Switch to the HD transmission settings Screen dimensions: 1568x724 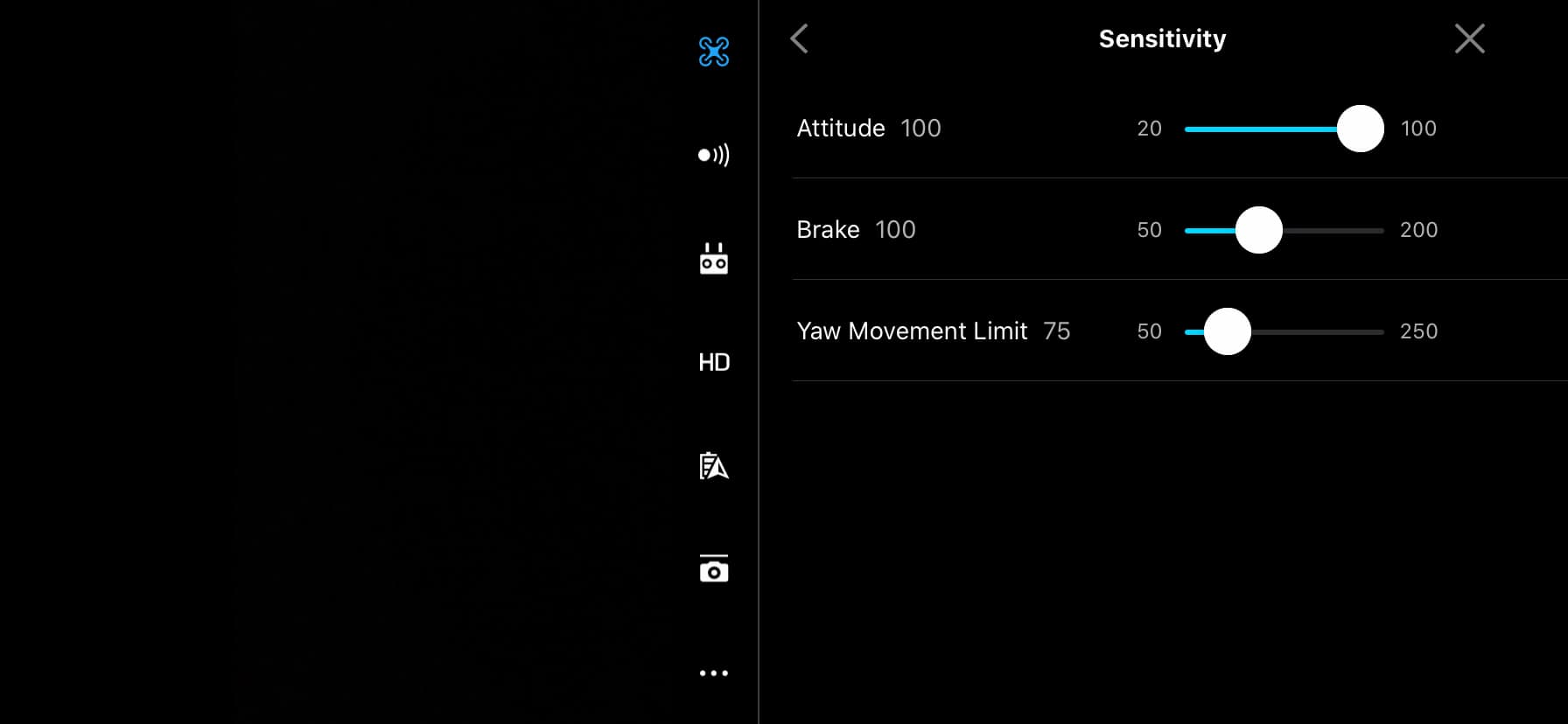coord(714,362)
